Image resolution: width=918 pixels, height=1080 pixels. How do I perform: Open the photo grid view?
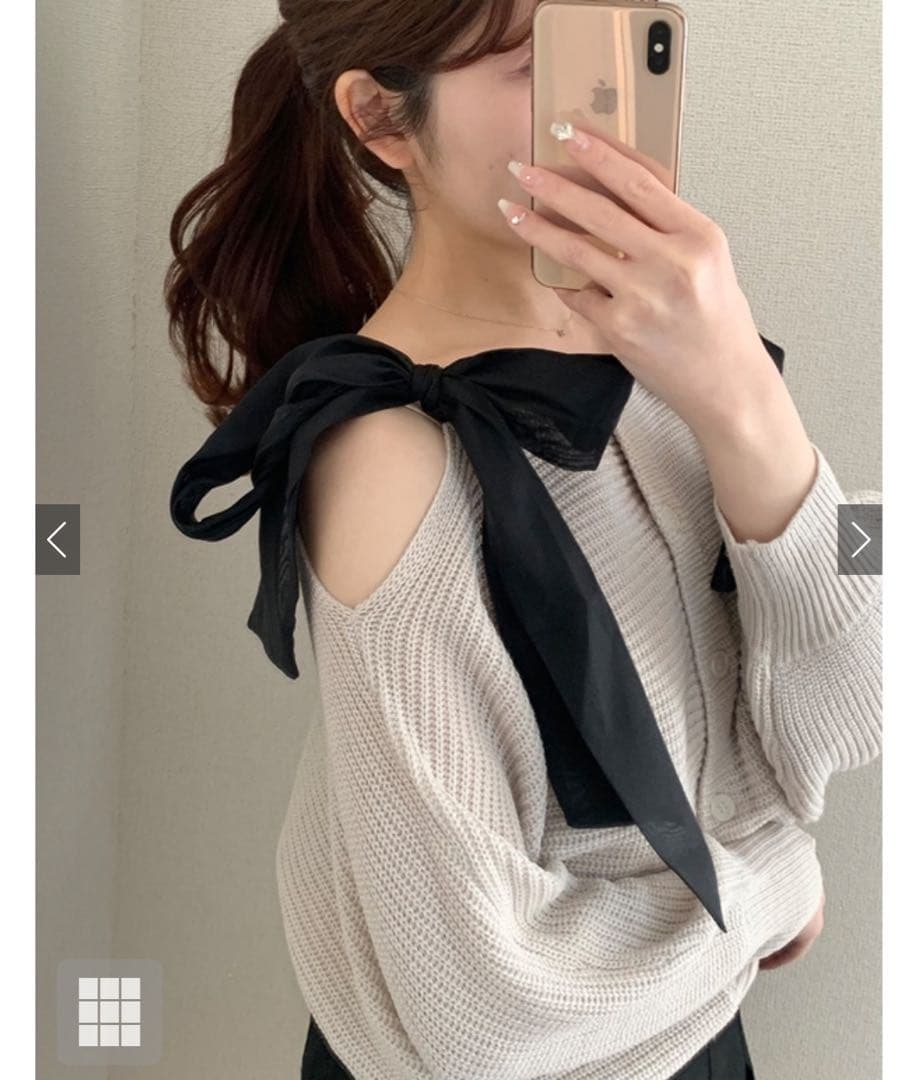click(109, 1011)
